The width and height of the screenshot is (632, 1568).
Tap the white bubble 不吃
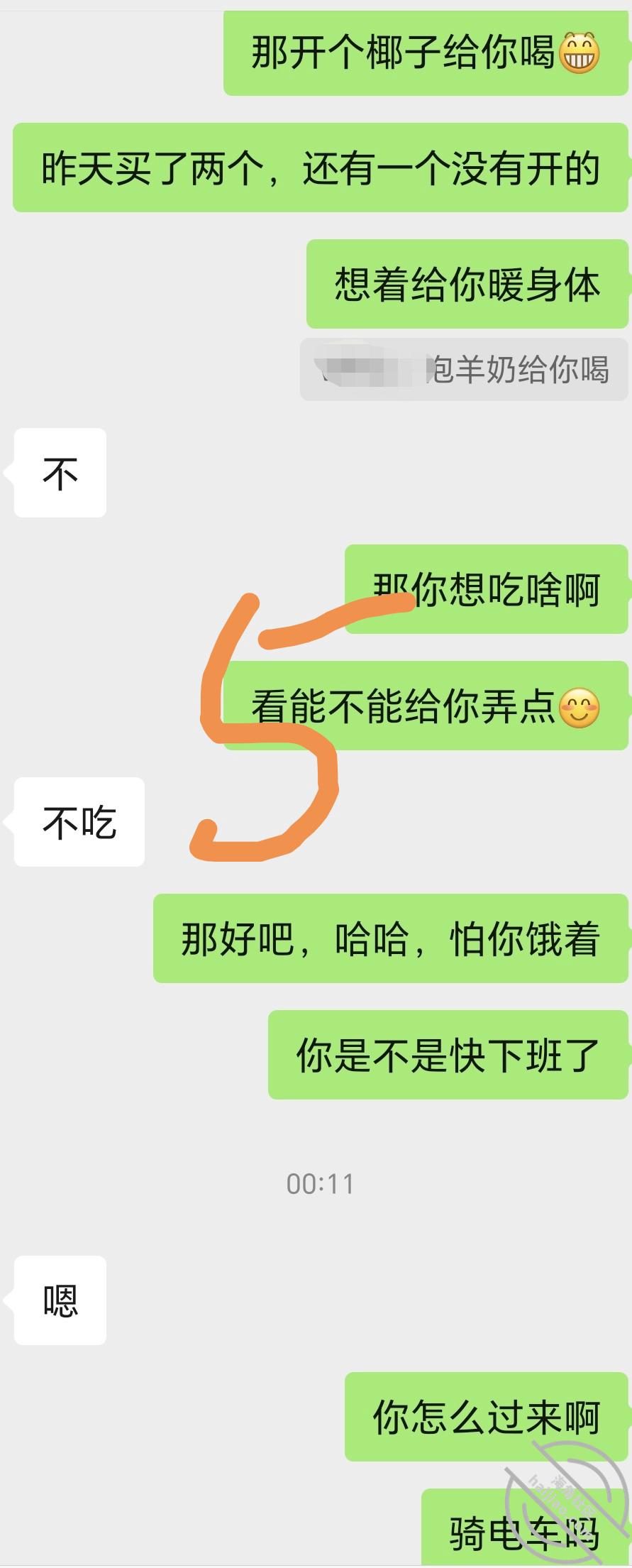click(78, 822)
